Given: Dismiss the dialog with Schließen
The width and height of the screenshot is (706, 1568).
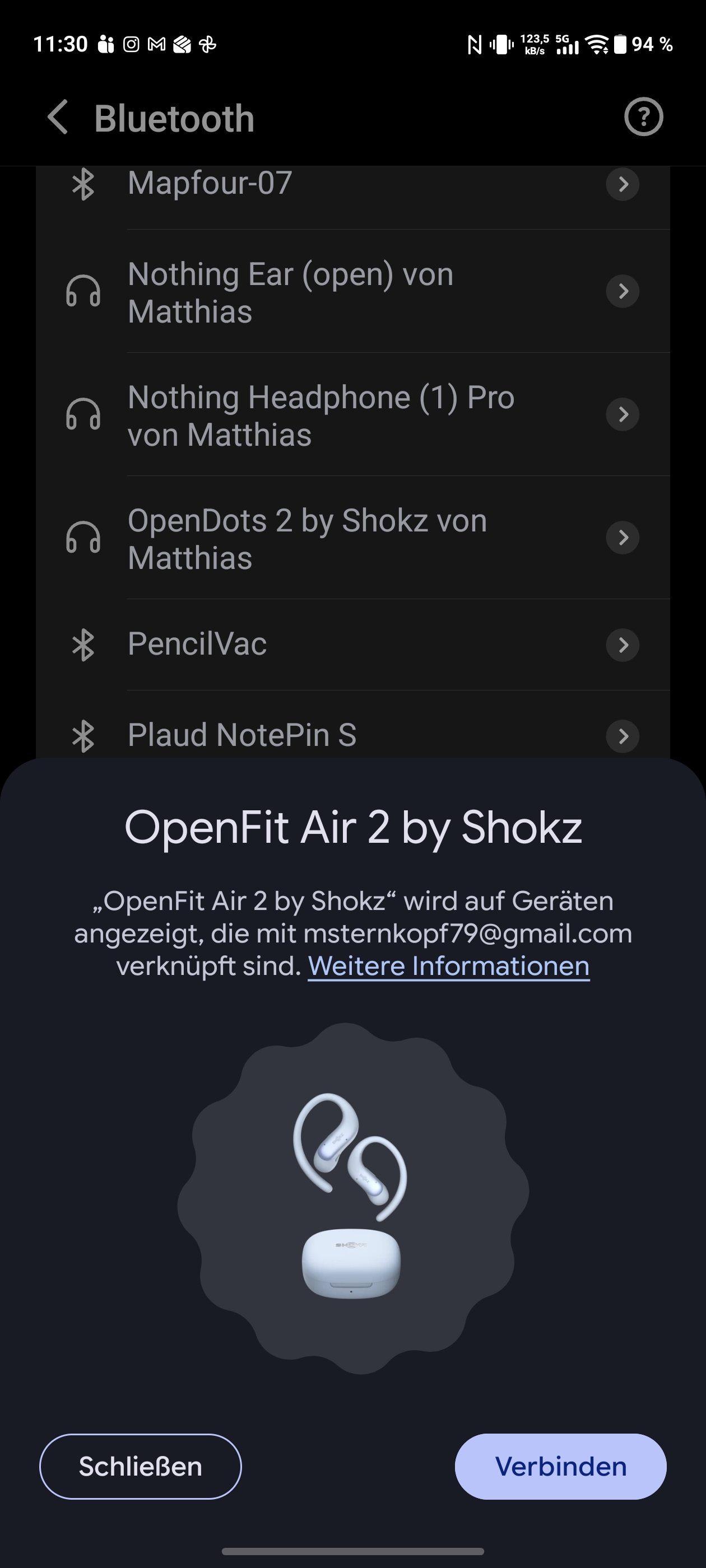Looking at the screenshot, I should [x=141, y=1466].
